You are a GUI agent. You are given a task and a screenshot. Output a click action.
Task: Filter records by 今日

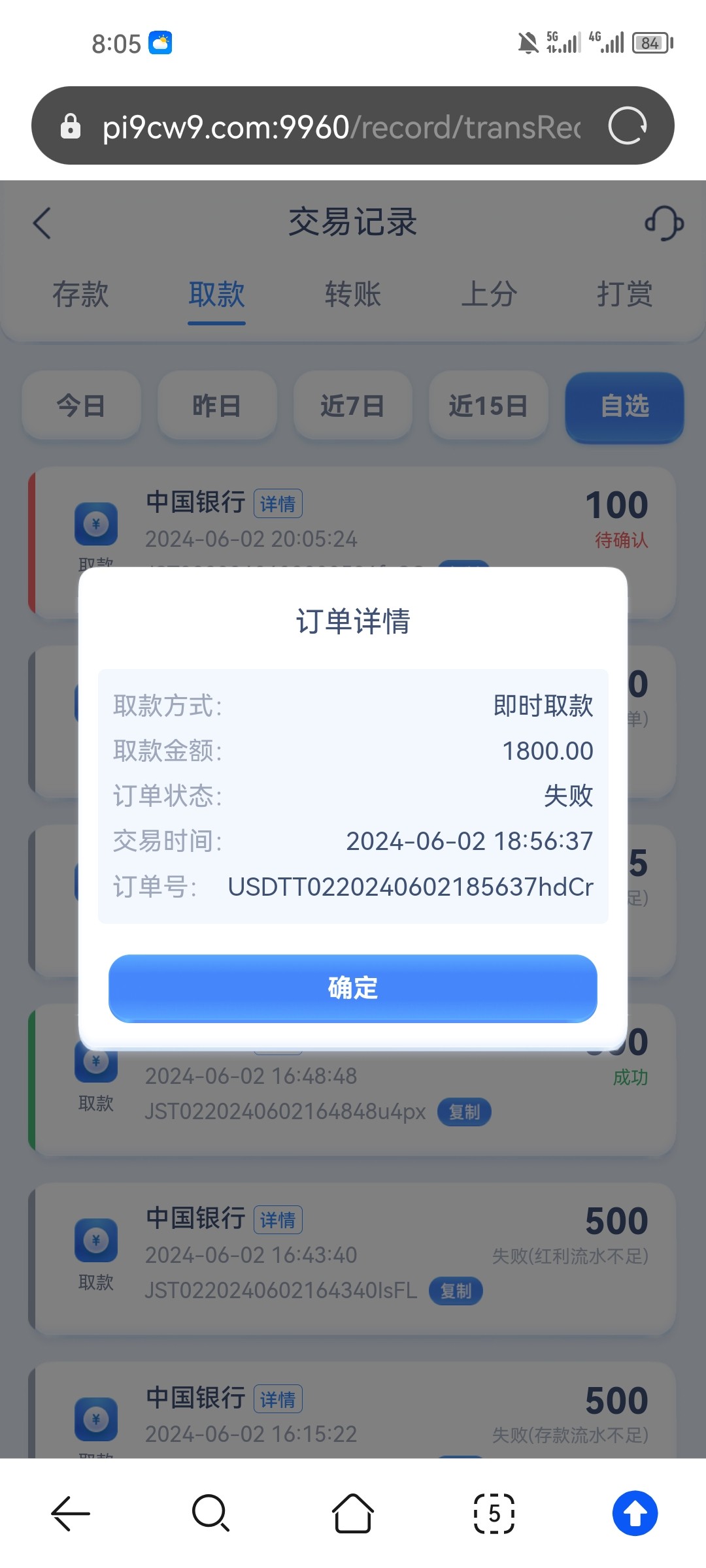click(81, 406)
